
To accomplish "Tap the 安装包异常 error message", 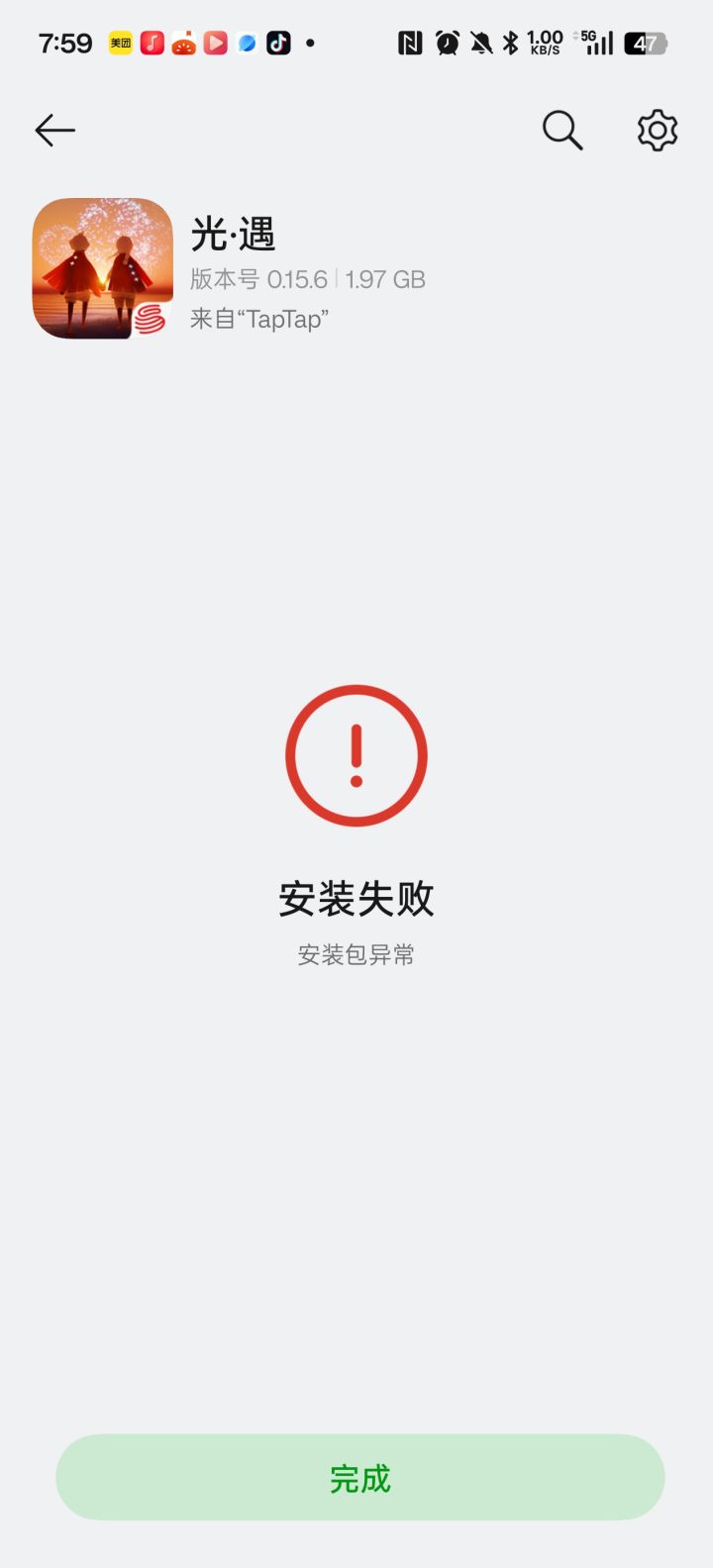I will pos(356,954).
